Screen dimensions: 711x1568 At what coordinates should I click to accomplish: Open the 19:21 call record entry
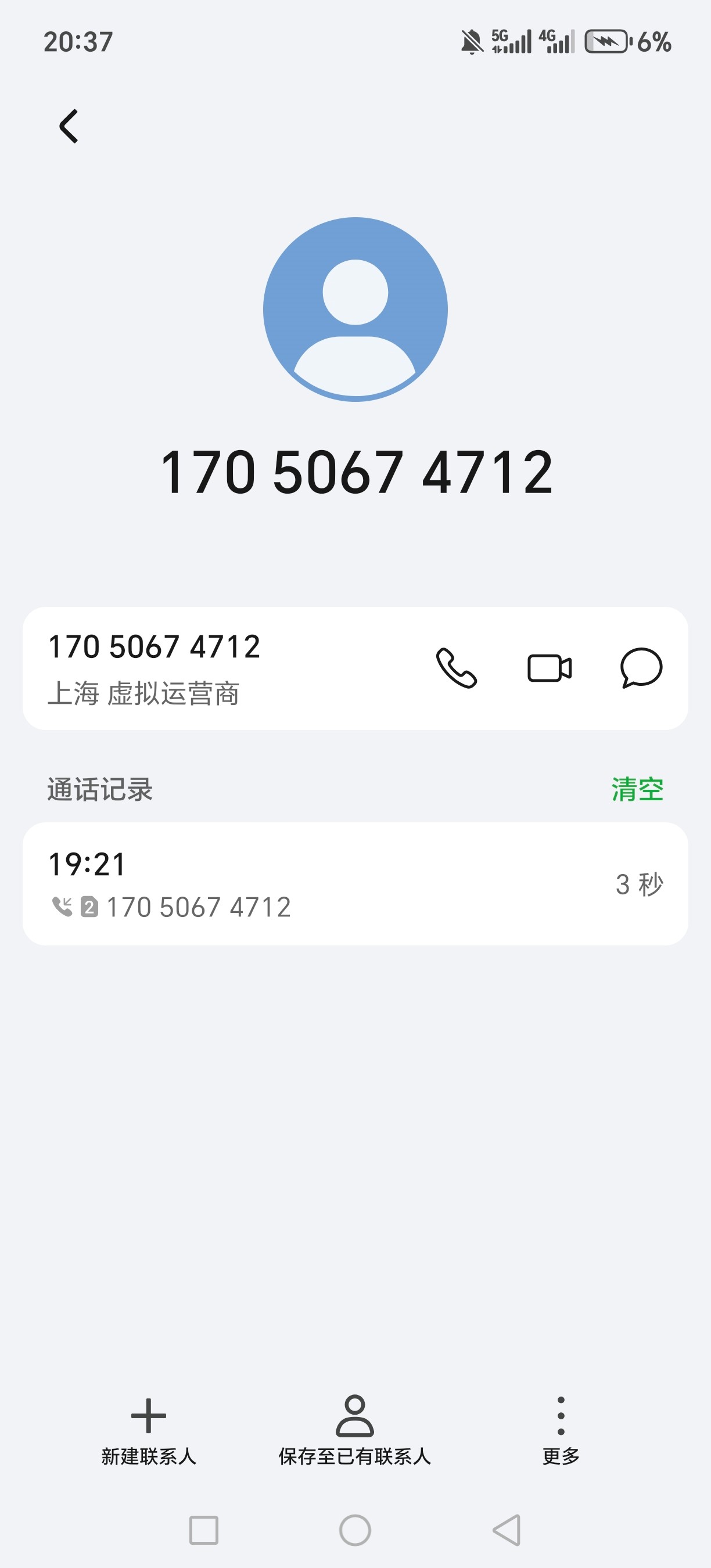click(355, 883)
